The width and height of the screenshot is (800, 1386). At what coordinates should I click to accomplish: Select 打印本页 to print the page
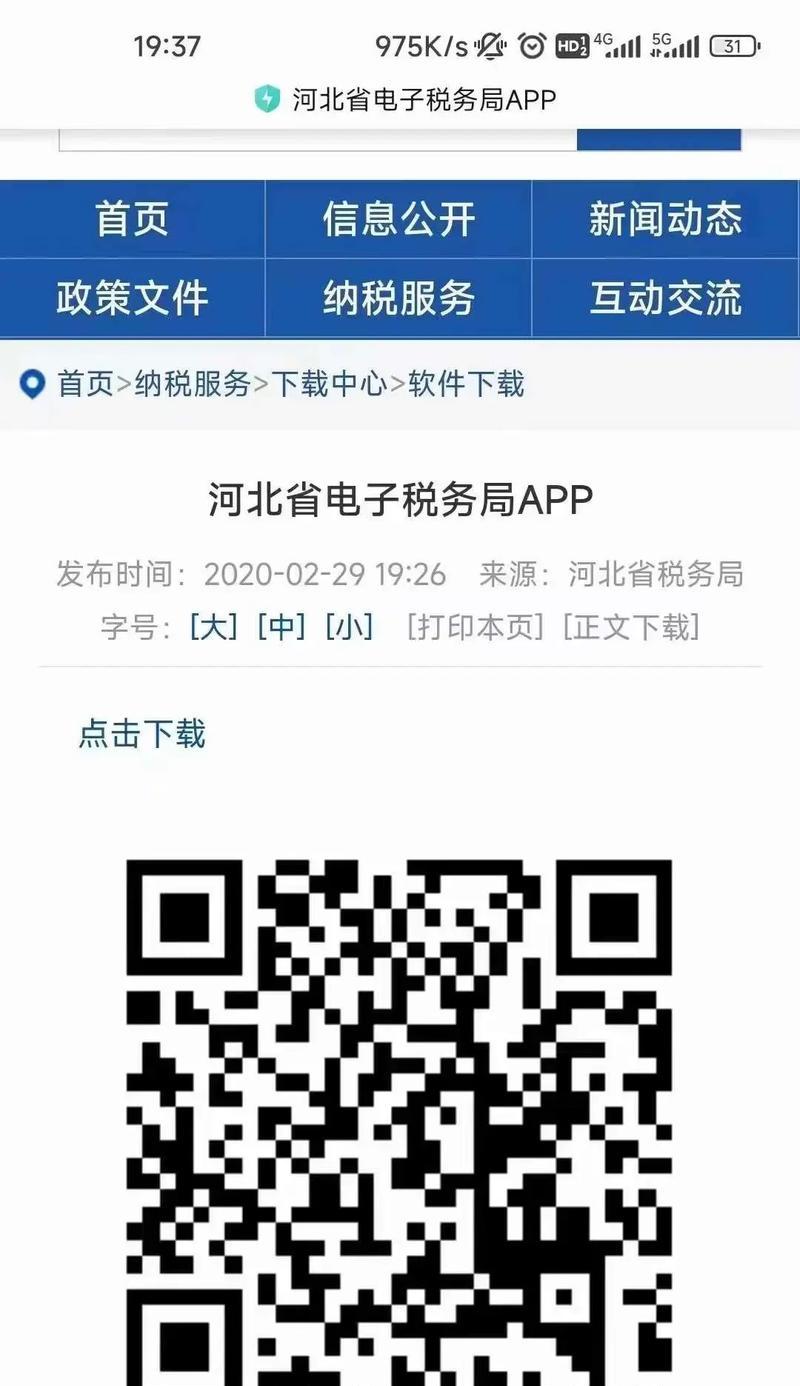(476, 628)
